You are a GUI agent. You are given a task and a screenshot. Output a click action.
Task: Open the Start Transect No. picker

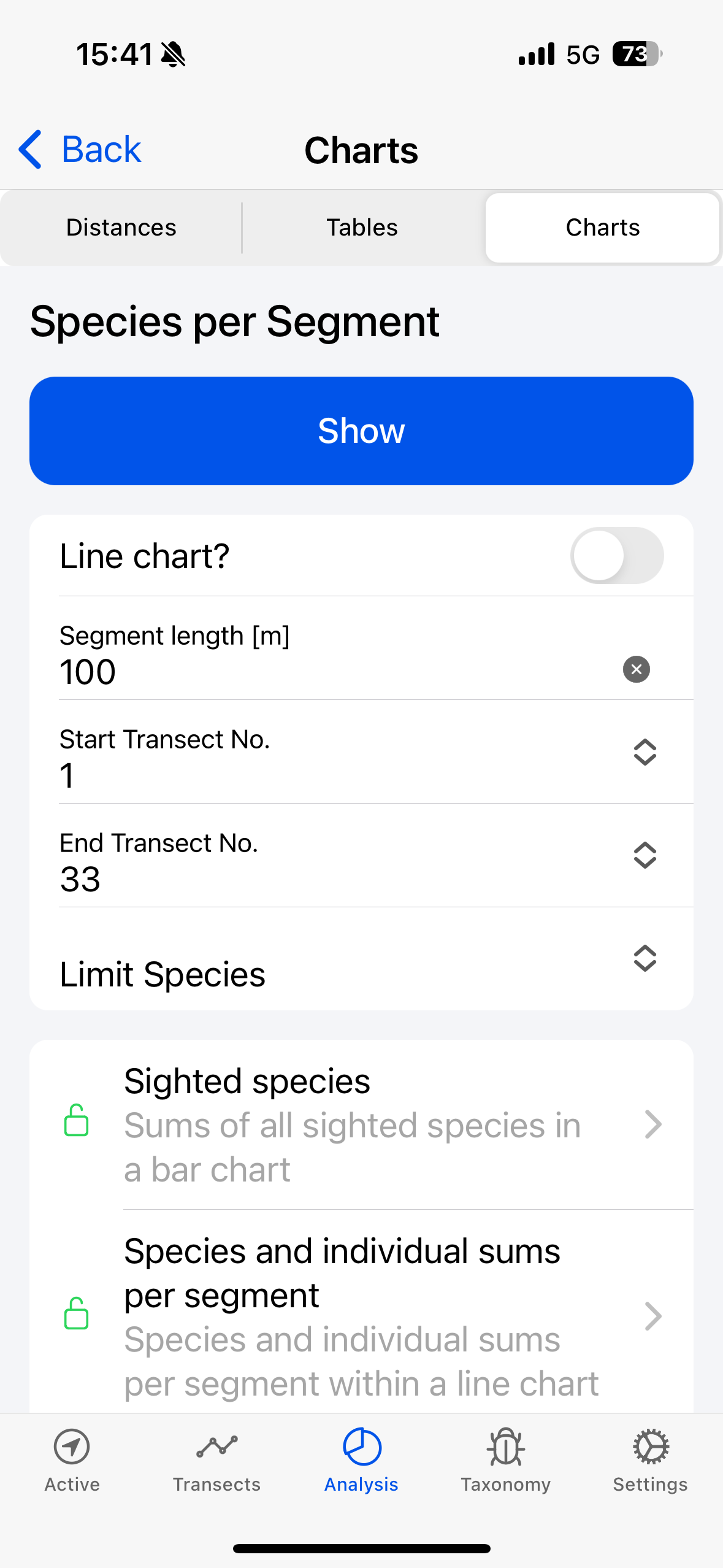point(361,751)
